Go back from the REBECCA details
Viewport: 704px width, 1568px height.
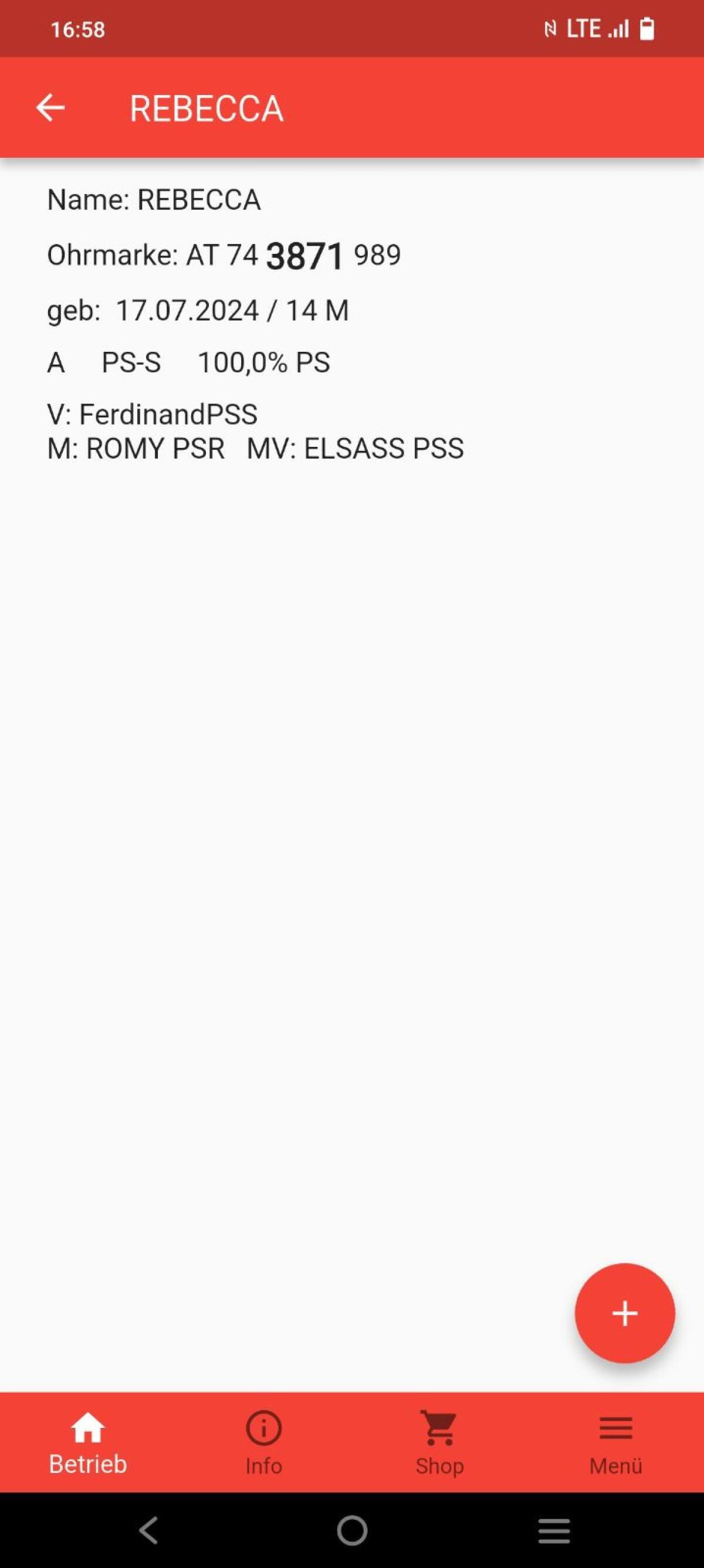tap(50, 108)
